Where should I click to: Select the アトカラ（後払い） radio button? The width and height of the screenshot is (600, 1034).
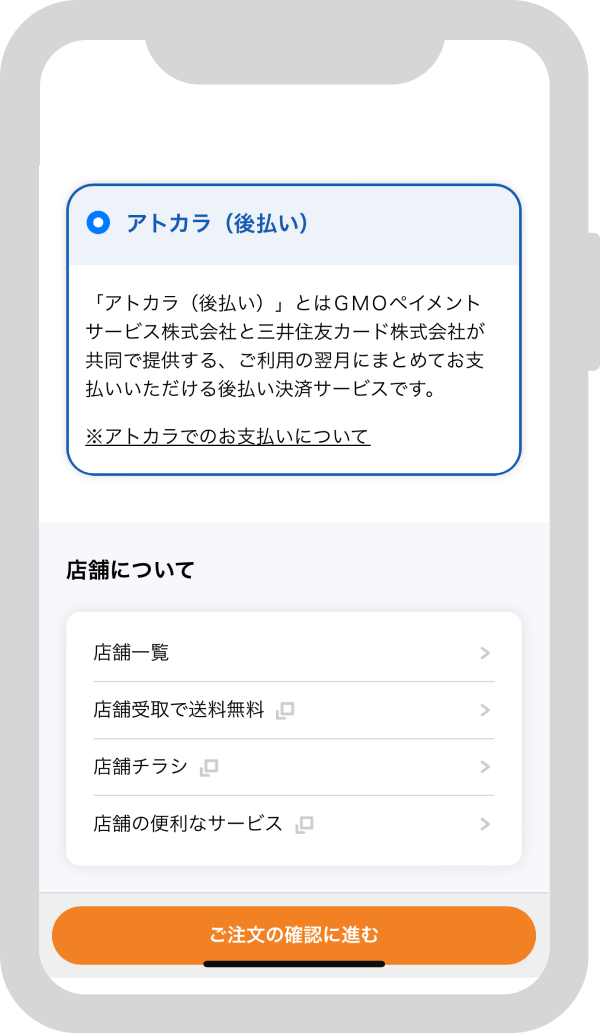pos(98,223)
